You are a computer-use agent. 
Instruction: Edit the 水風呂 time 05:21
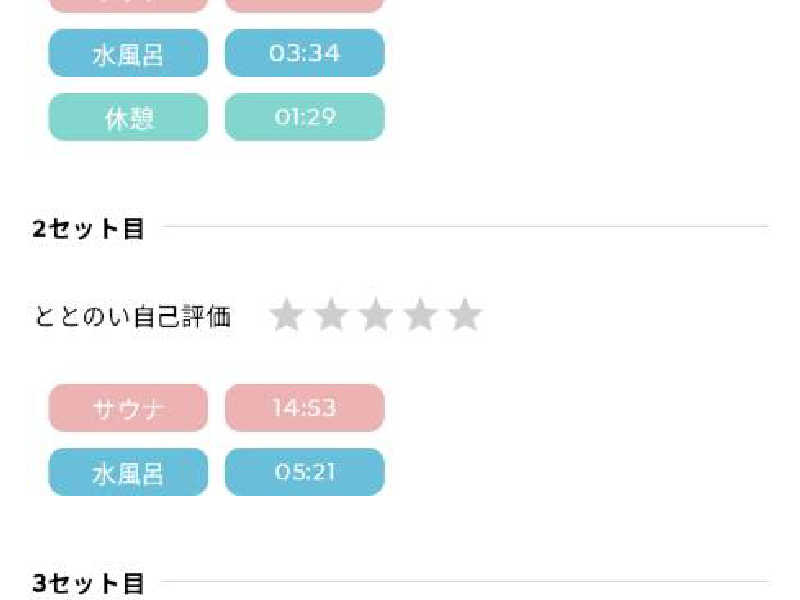(x=304, y=472)
